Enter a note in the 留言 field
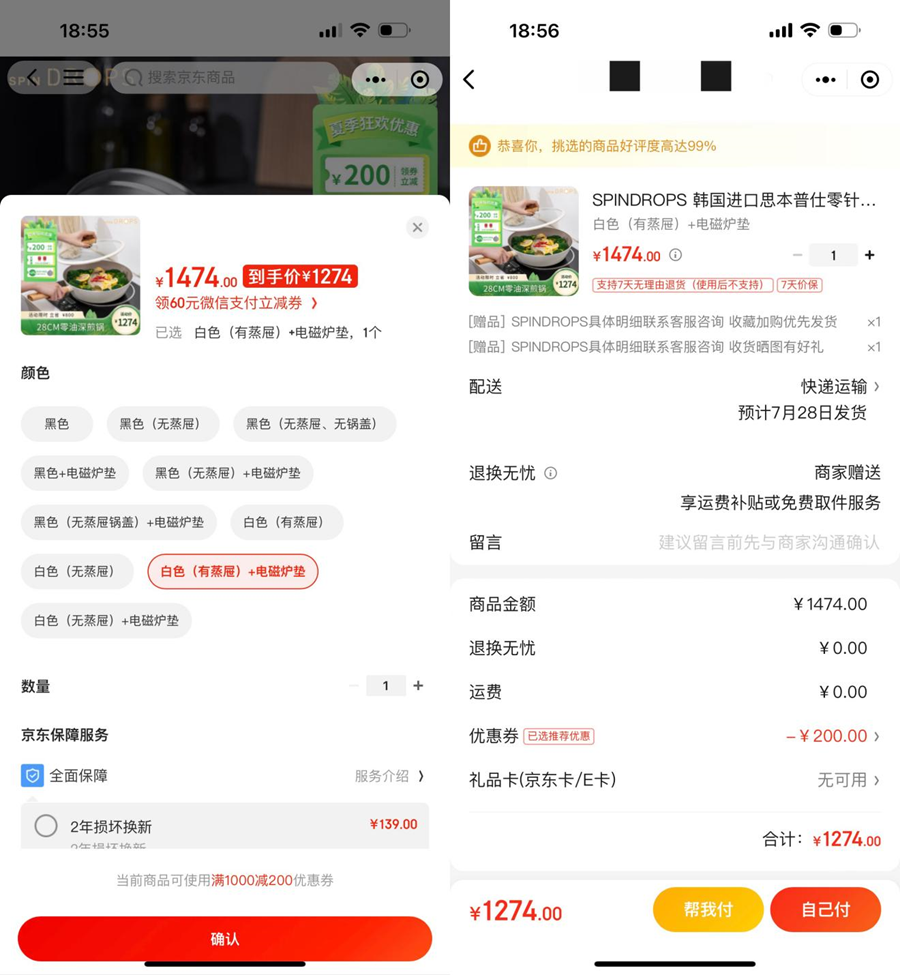The image size is (900, 975). click(768, 543)
